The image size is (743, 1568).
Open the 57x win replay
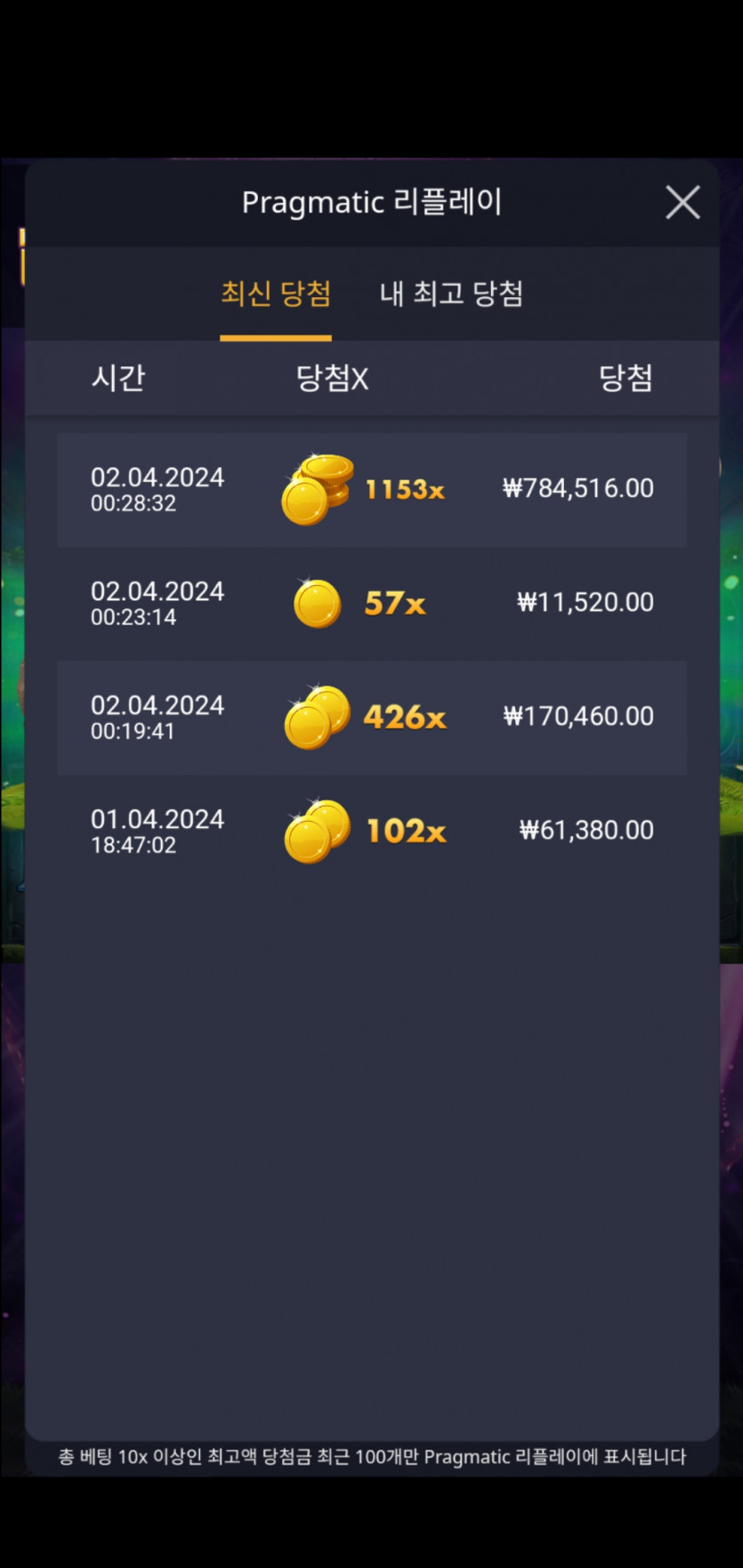371,603
